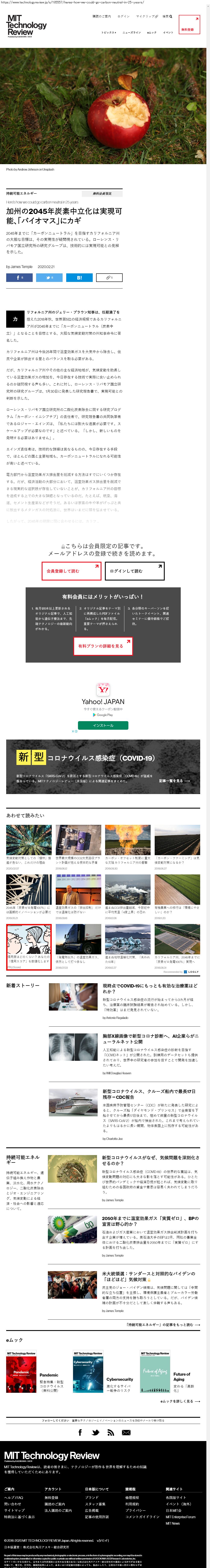Install the Yahoo! JAPAN app ad

[103, 725]
